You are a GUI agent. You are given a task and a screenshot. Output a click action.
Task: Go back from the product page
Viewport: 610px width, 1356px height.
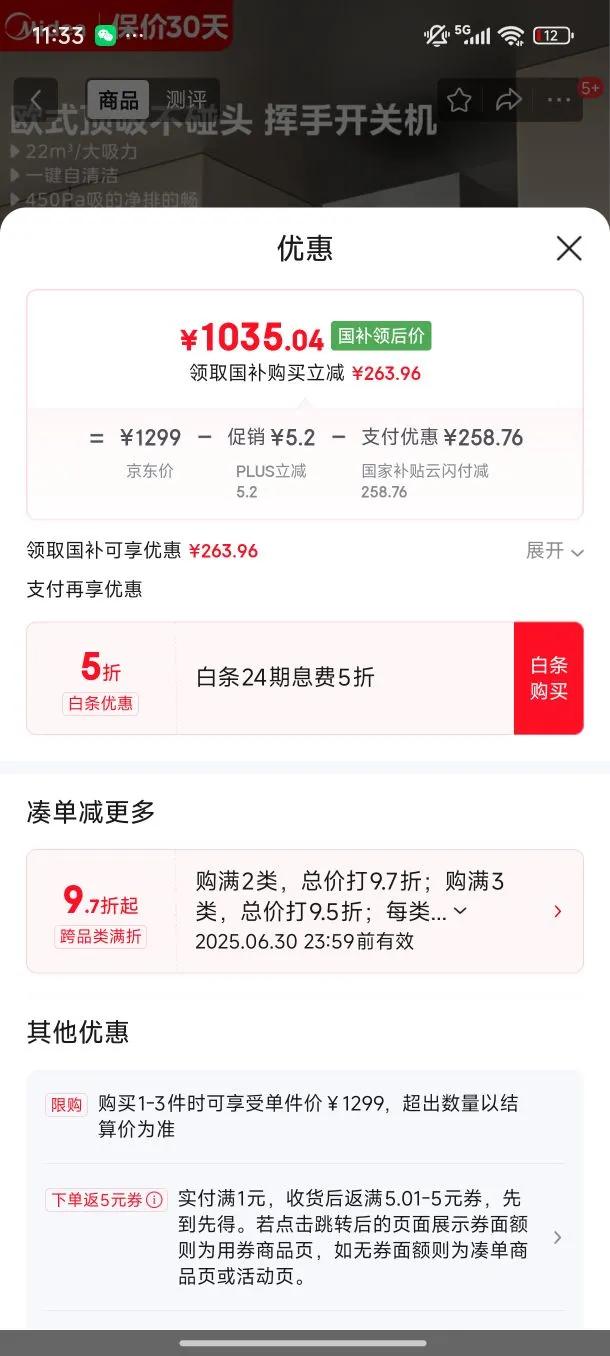pos(36,100)
